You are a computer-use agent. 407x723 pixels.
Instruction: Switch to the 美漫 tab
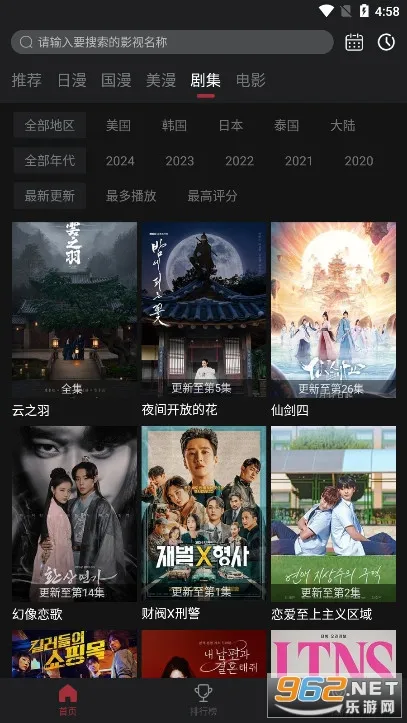pos(161,80)
